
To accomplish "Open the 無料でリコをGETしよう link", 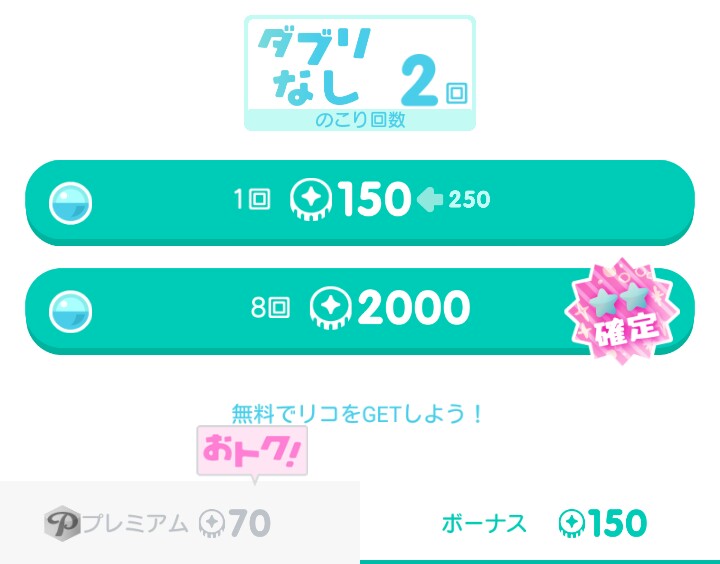I will [358, 413].
